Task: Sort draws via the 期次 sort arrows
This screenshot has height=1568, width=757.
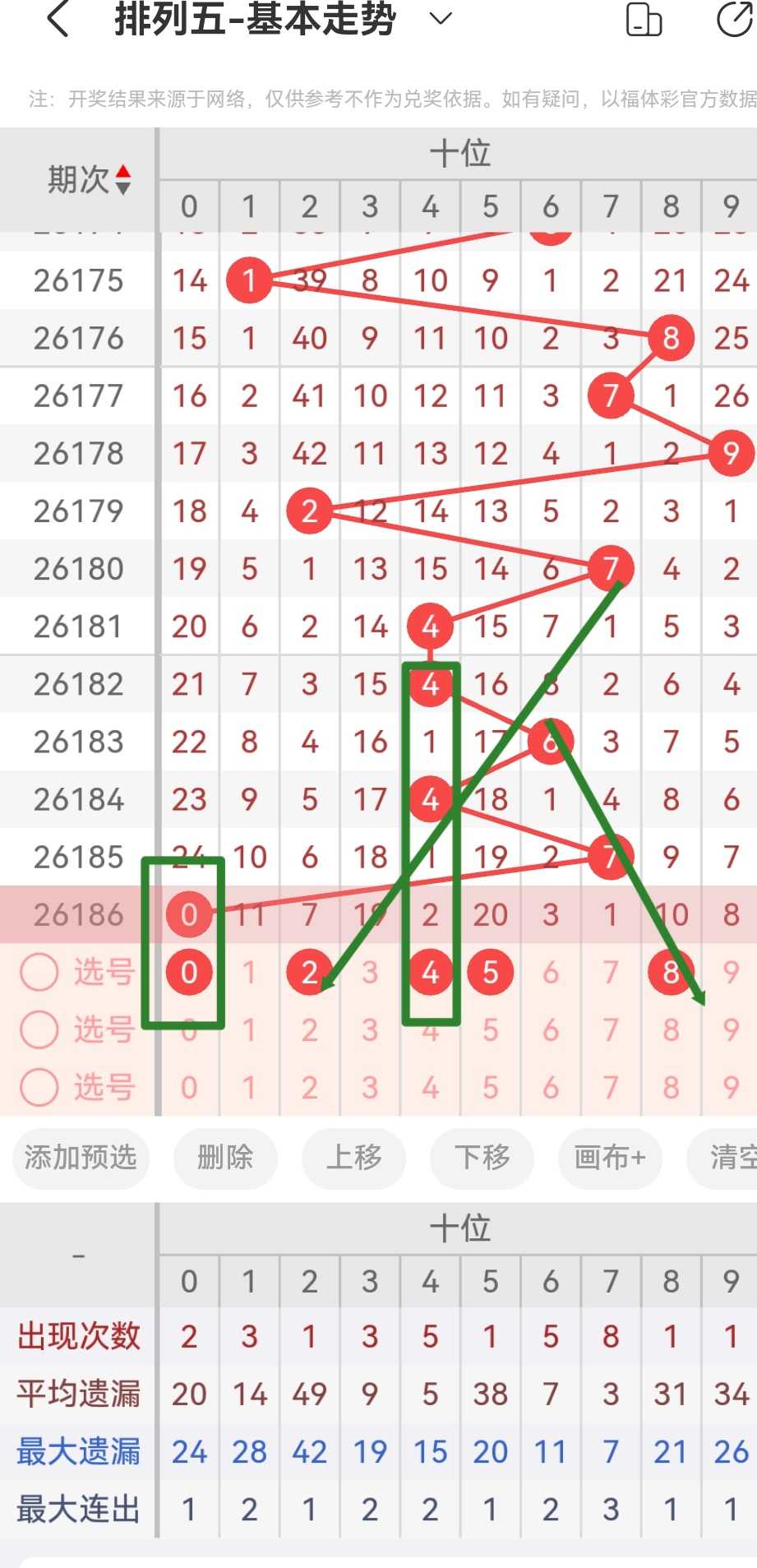Action: click(x=123, y=179)
